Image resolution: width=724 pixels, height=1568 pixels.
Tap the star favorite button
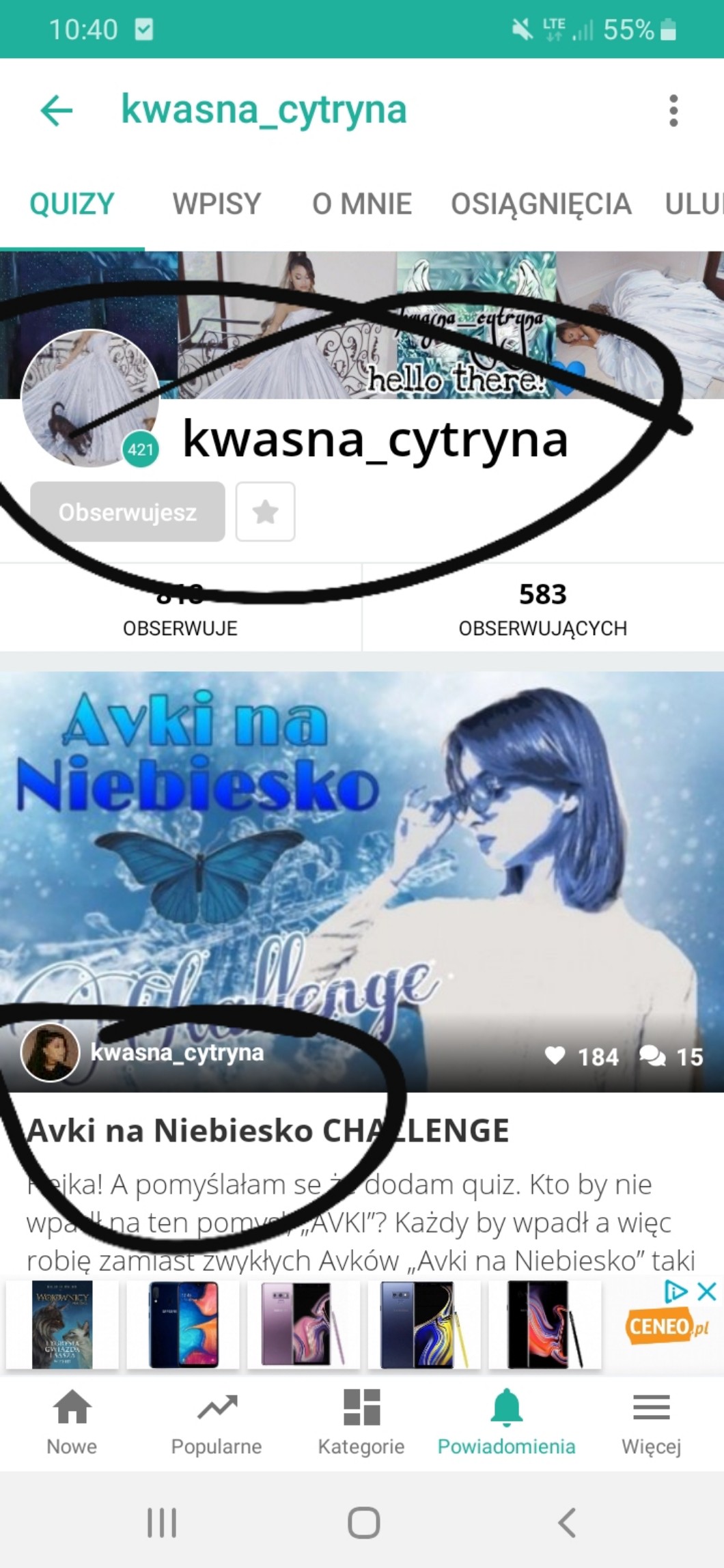coord(265,512)
